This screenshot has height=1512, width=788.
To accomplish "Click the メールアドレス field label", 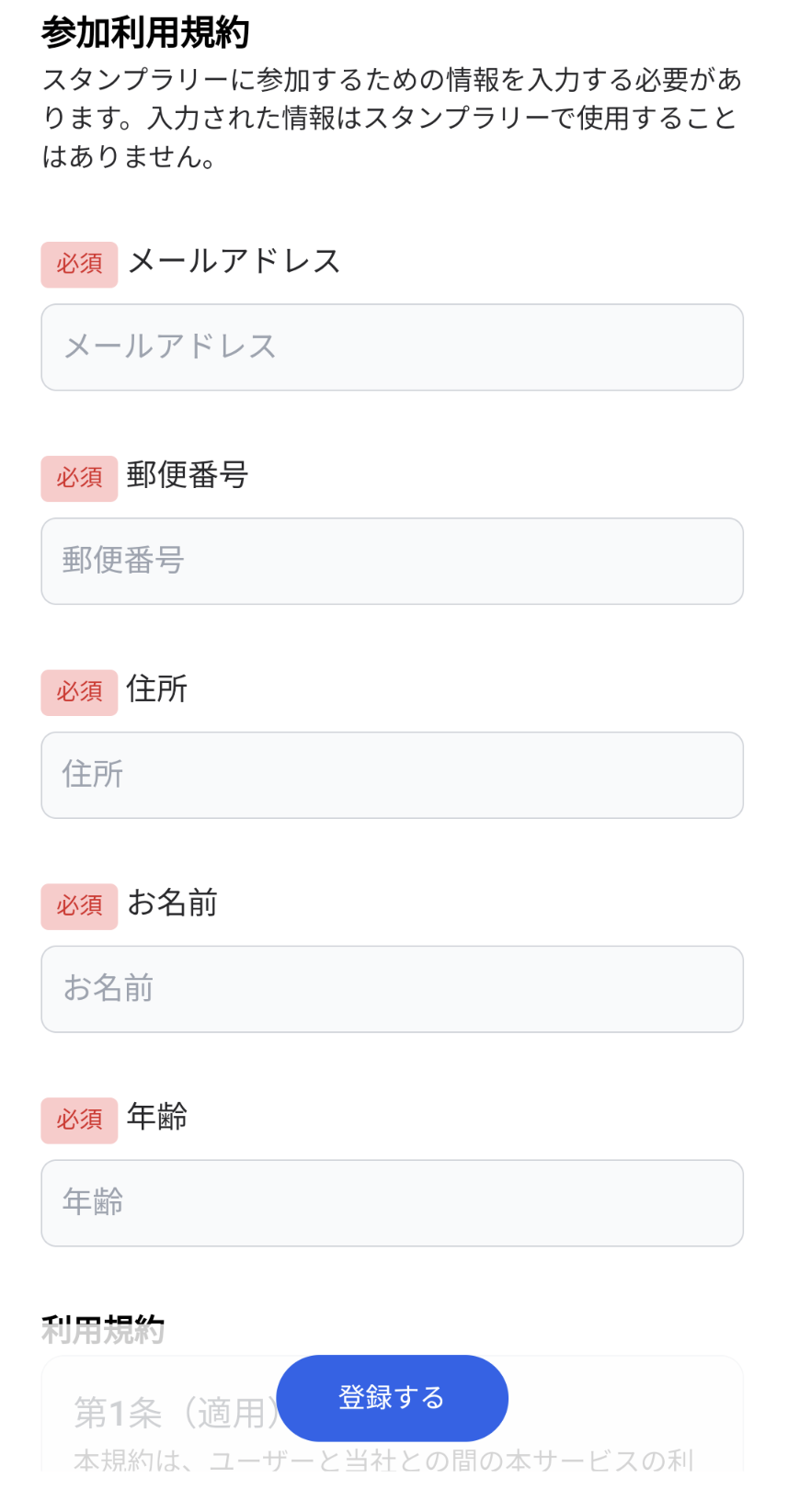I will click(235, 262).
